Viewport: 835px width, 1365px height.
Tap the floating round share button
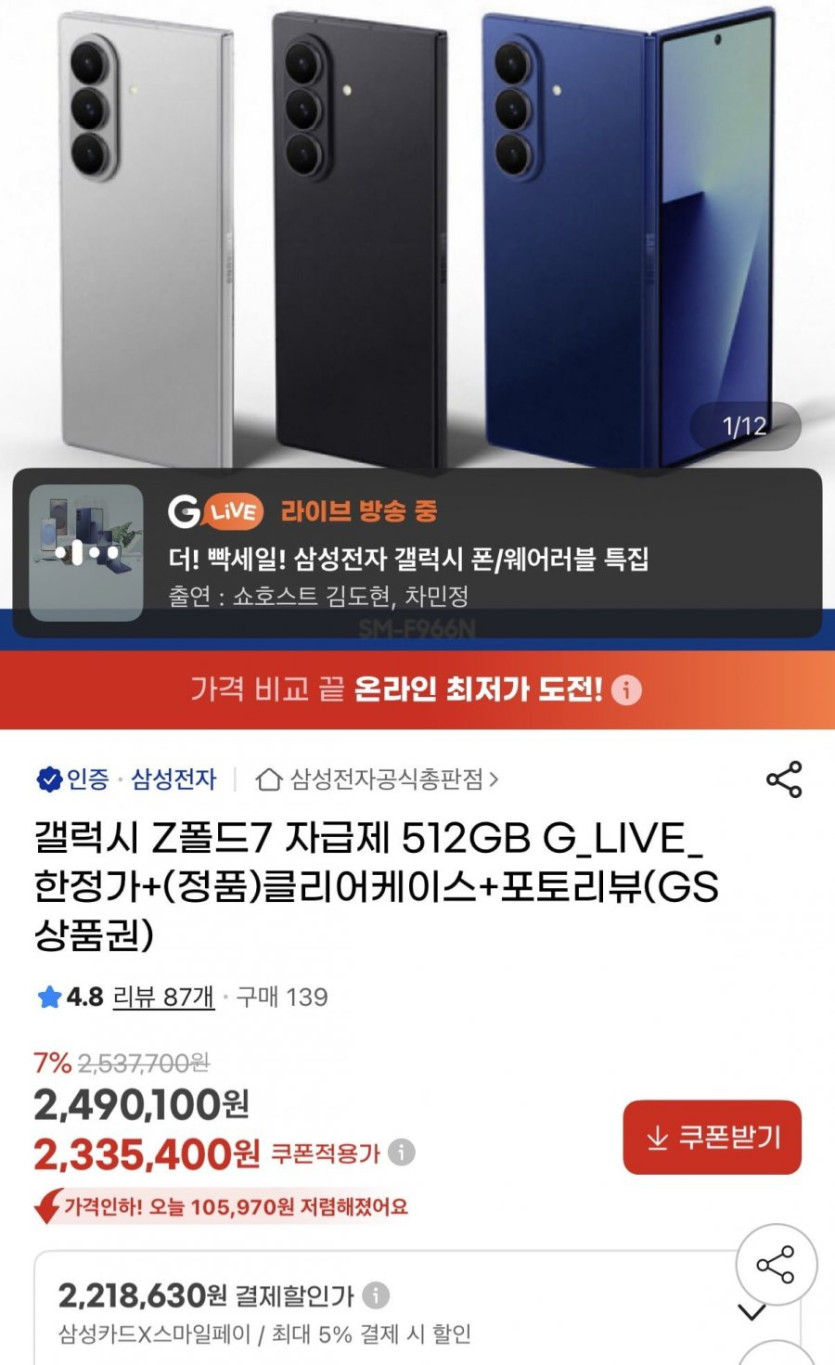(776, 1264)
